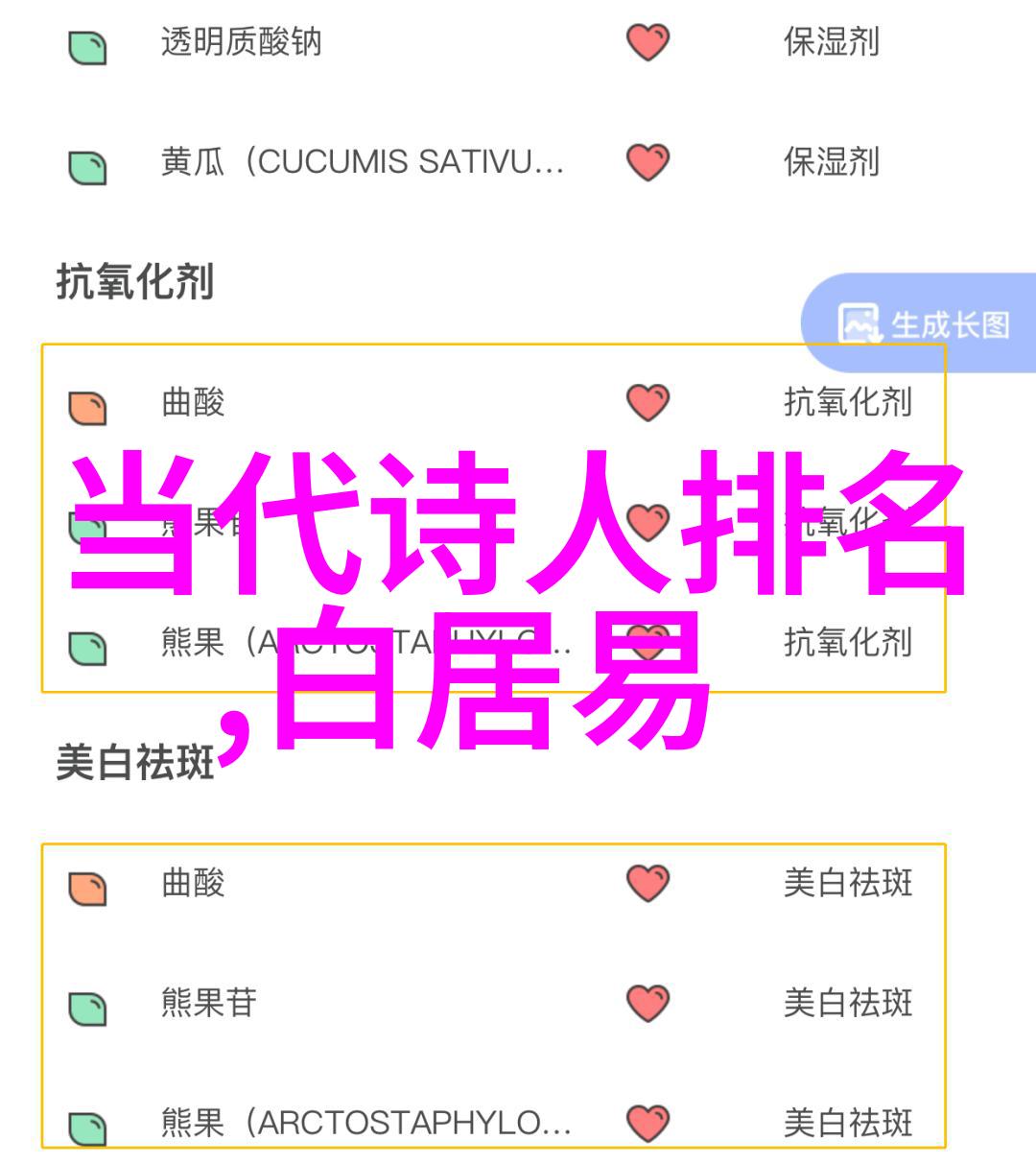
Task: Open the 黄瓜 (CUCUMIS SATIVU…) ingredient row
Action: (361, 162)
